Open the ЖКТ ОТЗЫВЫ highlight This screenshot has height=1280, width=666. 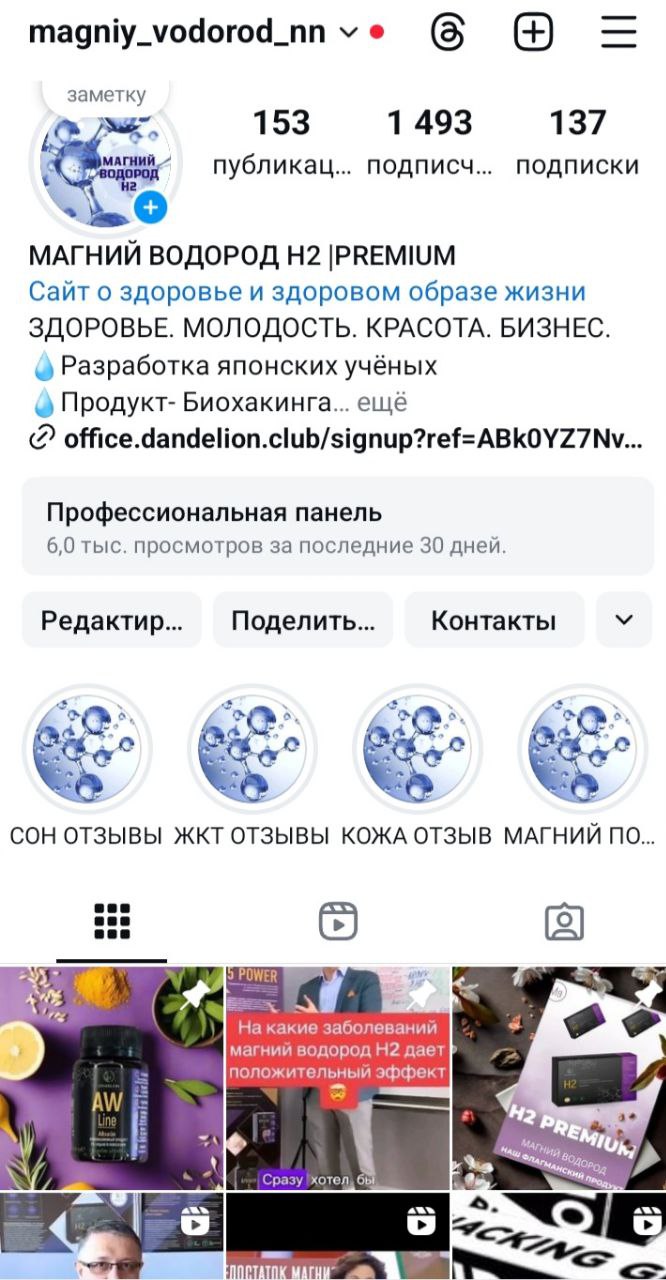[x=252, y=749]
